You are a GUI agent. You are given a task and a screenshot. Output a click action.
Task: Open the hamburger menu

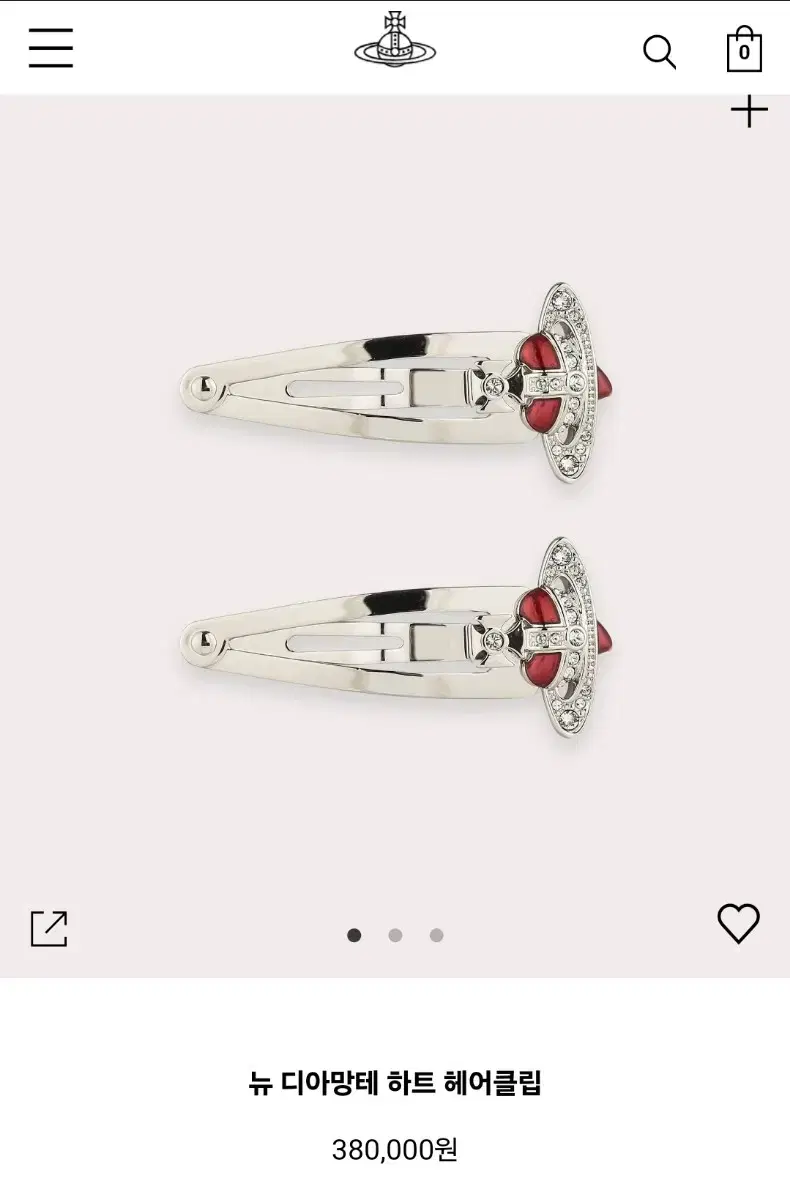pos(50,48)
